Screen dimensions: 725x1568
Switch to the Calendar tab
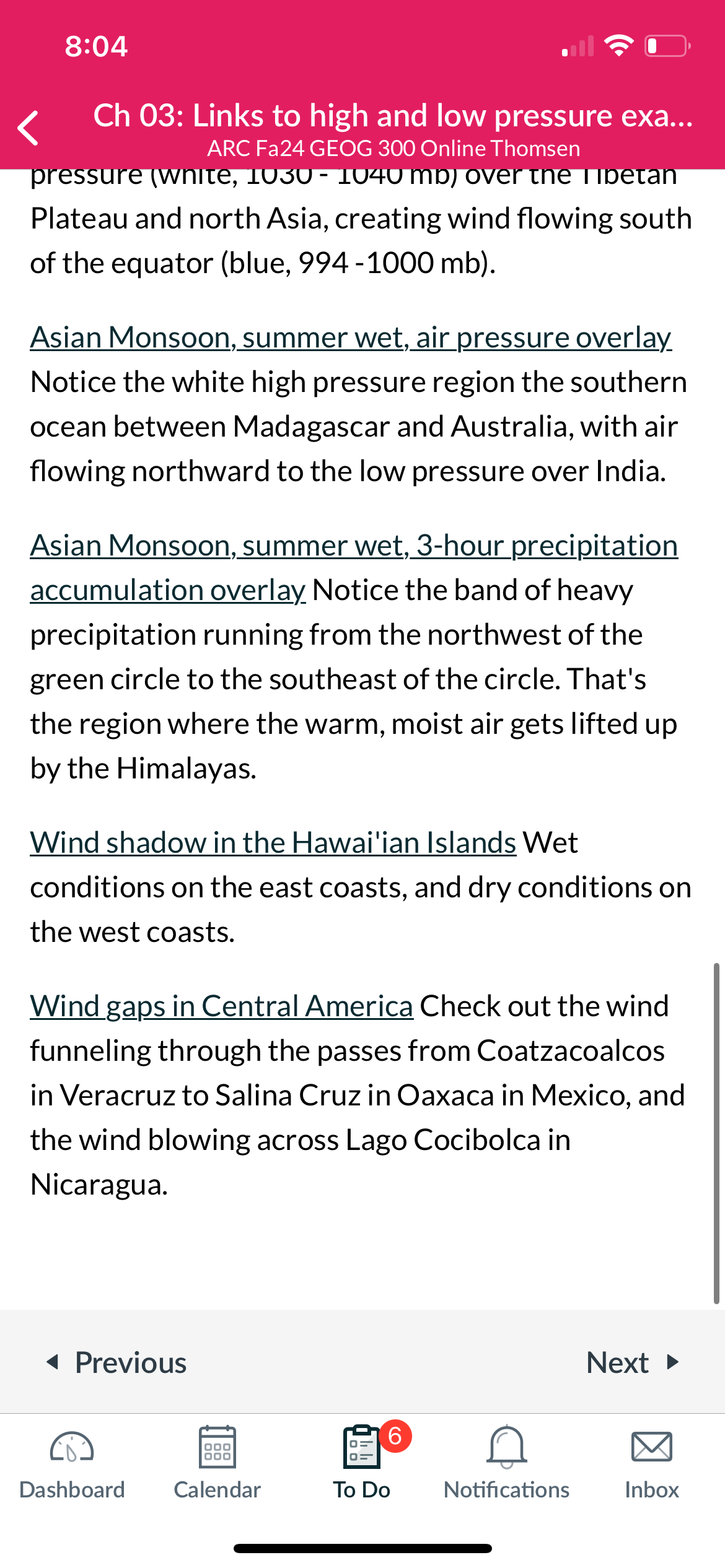[x=217, y=1463]
